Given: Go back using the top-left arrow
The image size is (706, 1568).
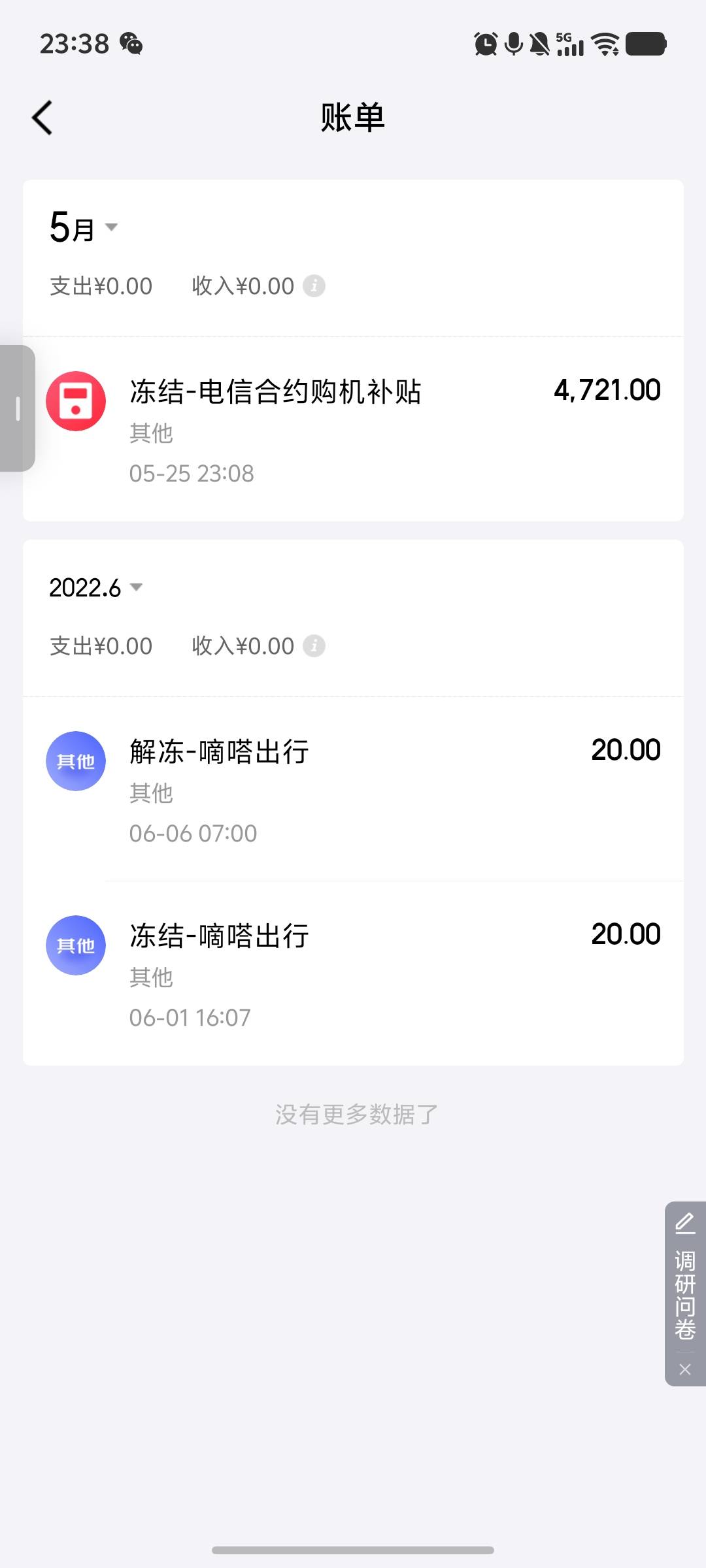Looking at the screenshot, I should 42,118.
